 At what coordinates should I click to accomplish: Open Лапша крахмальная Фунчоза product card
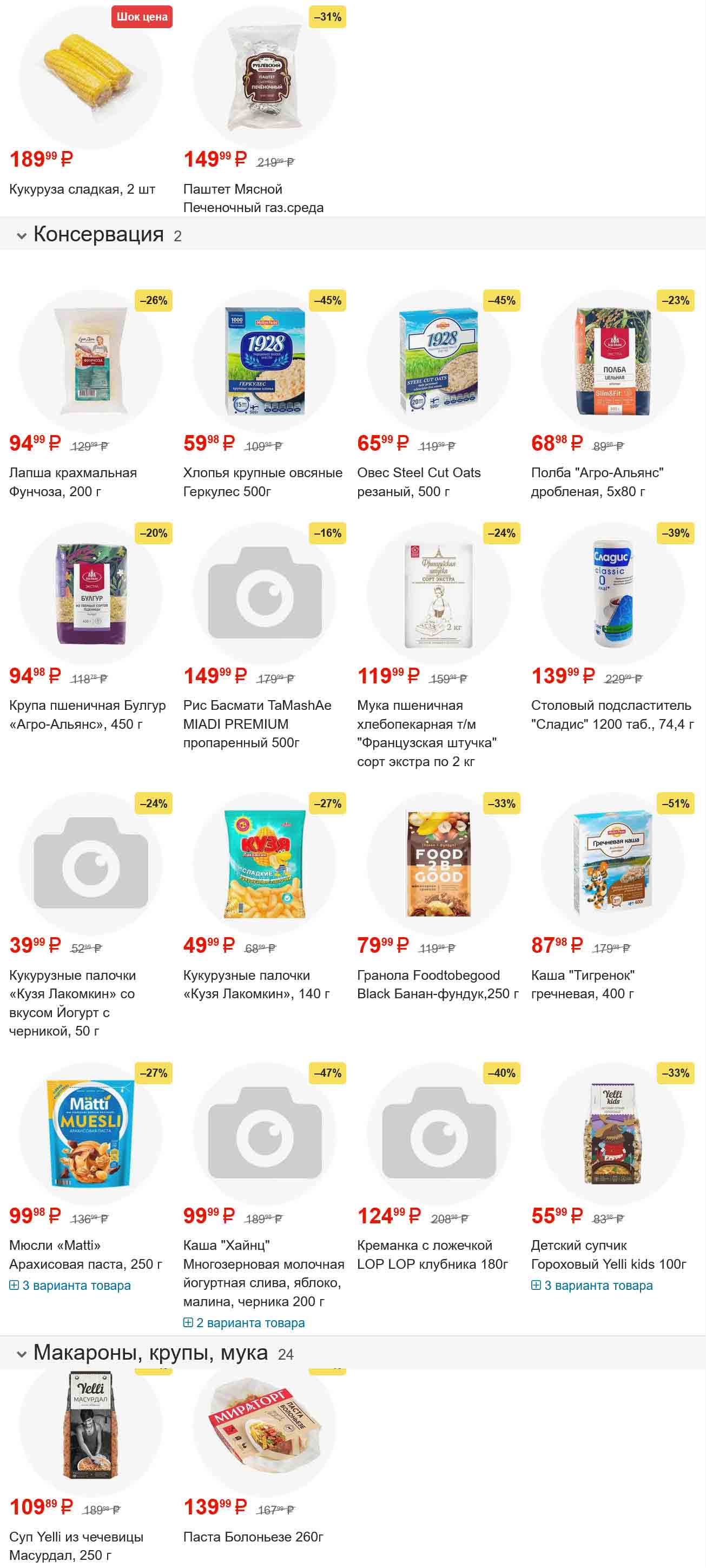click(72, 482)
